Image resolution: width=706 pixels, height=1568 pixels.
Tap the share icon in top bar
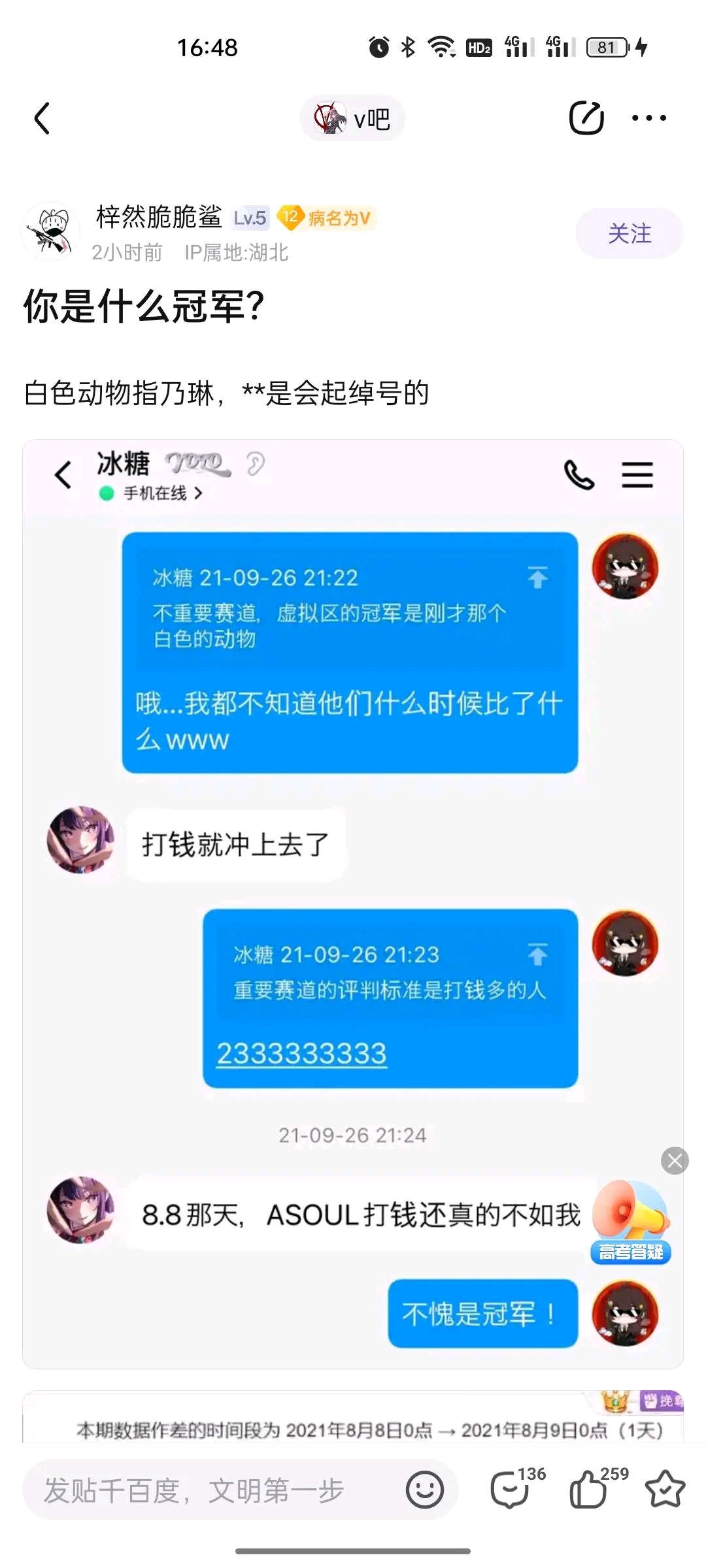click(x=586, y=118)
